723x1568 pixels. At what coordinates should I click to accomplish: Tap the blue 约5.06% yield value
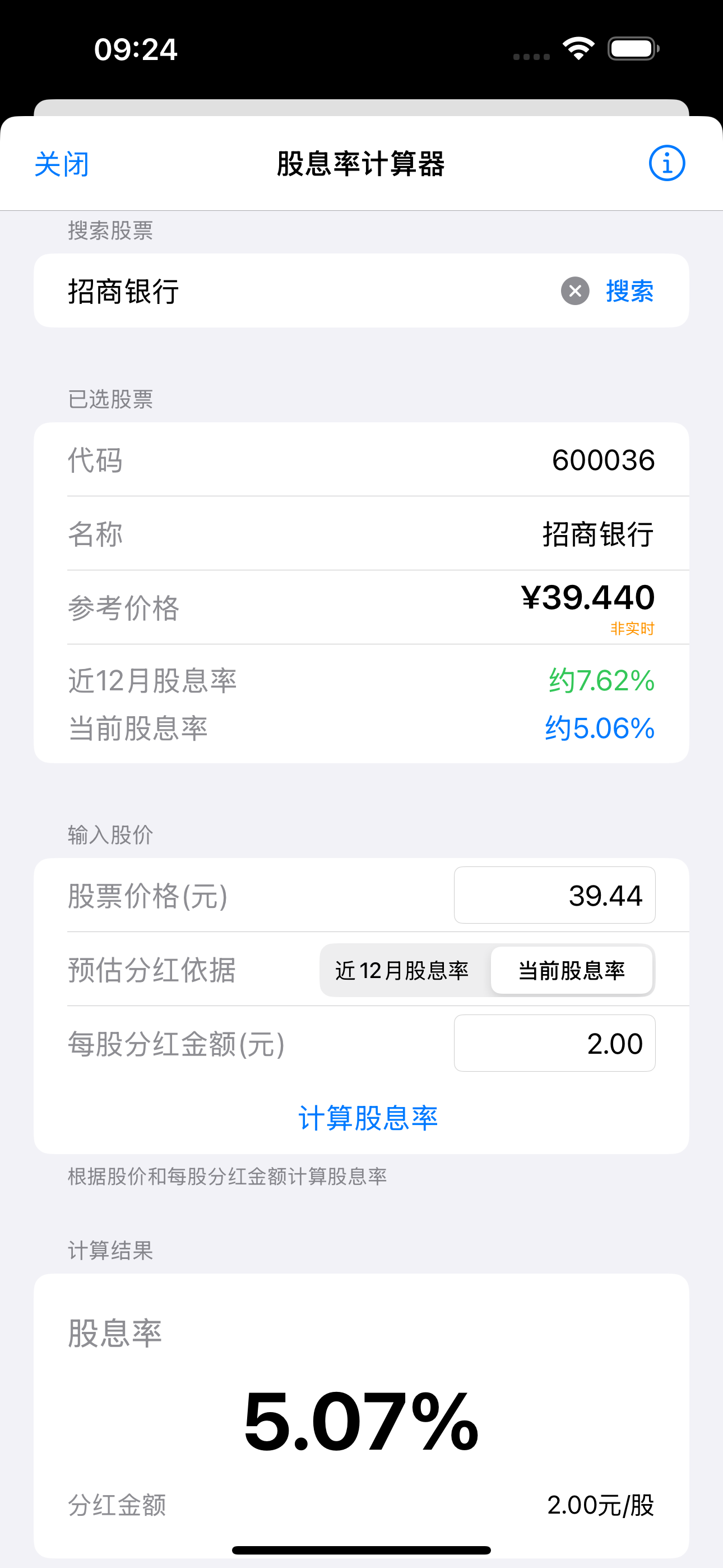(600, 728)
